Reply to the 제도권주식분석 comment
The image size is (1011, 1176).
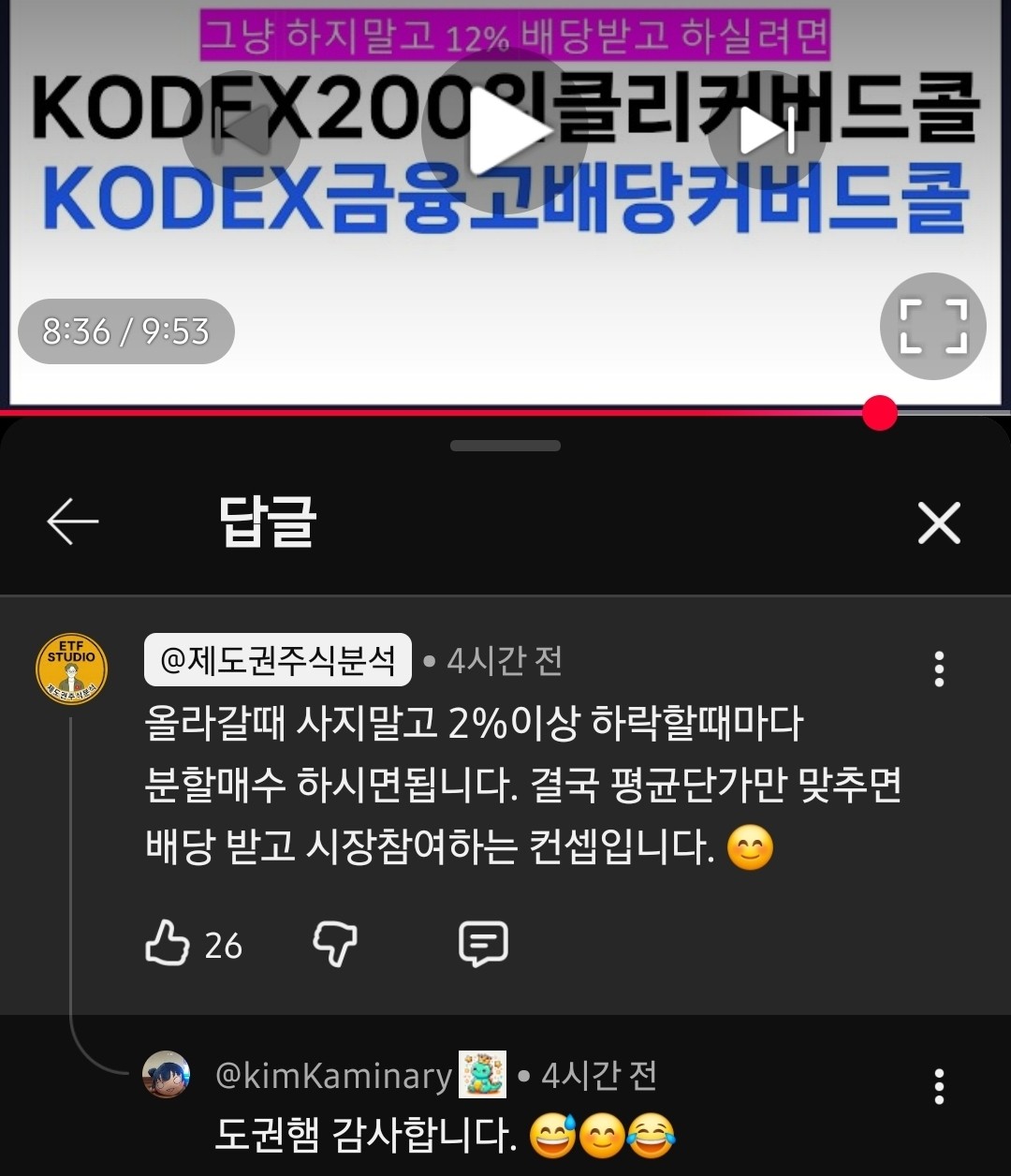click(x=483, y=943)
